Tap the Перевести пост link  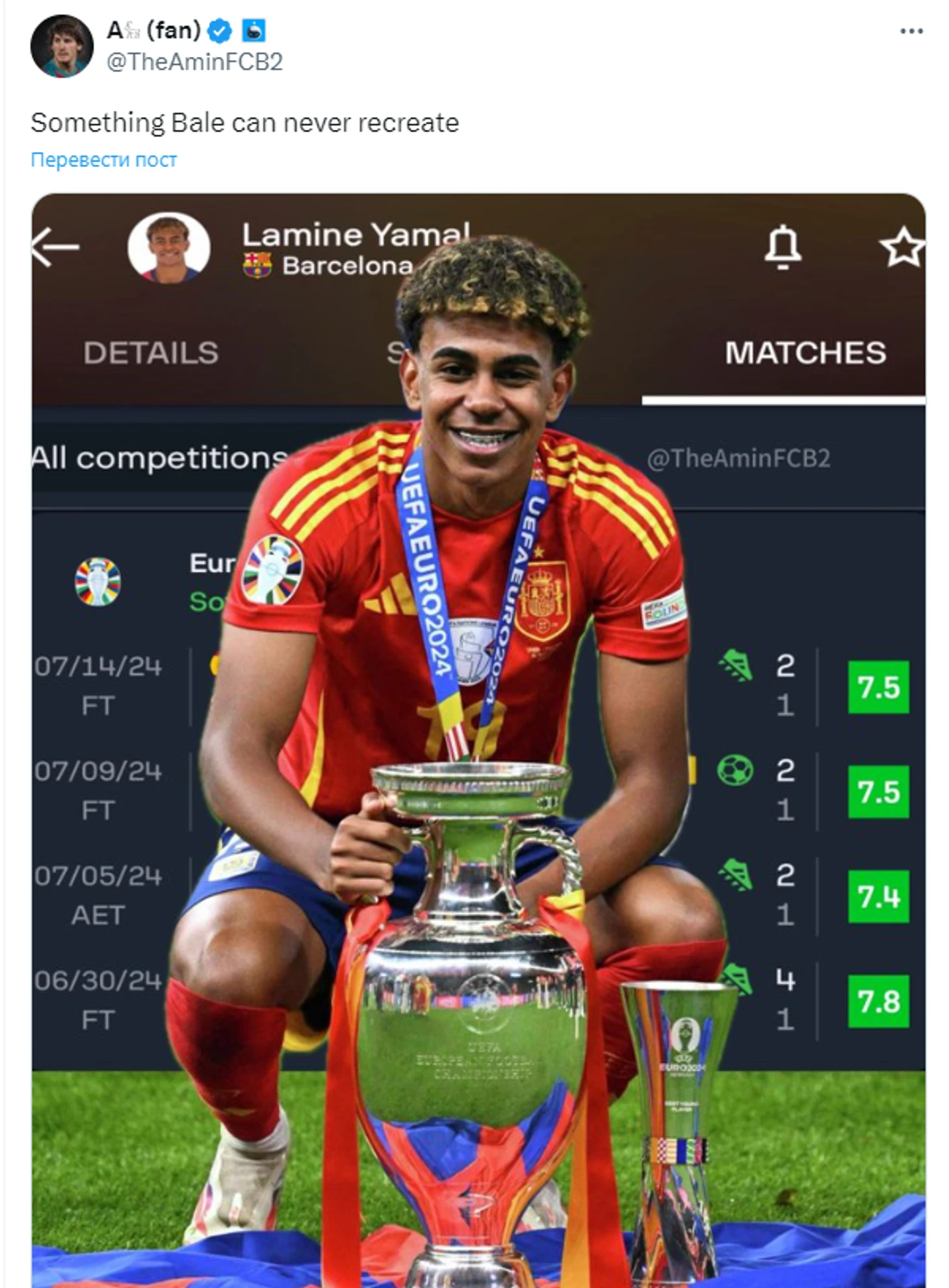[x=104, y=160]
